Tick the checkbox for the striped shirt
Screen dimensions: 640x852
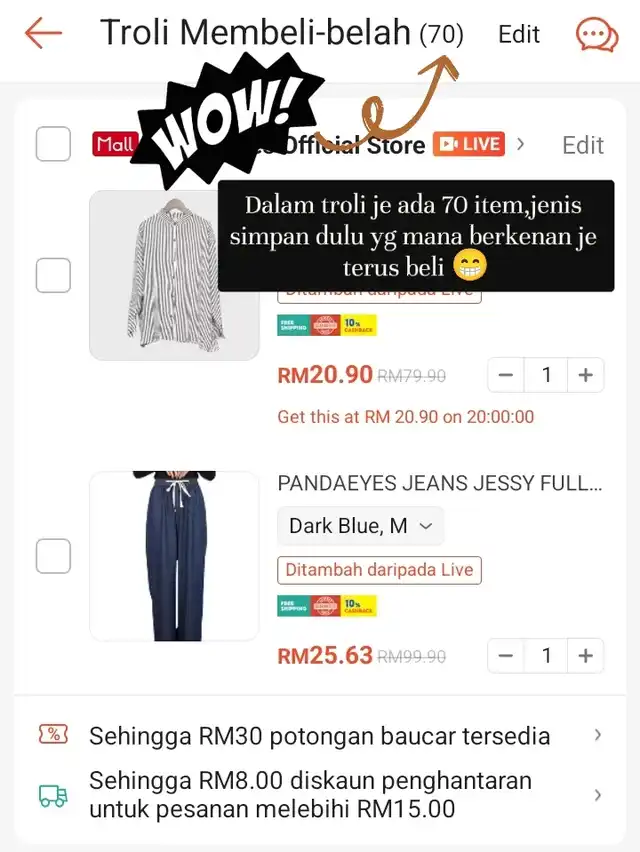53,275
